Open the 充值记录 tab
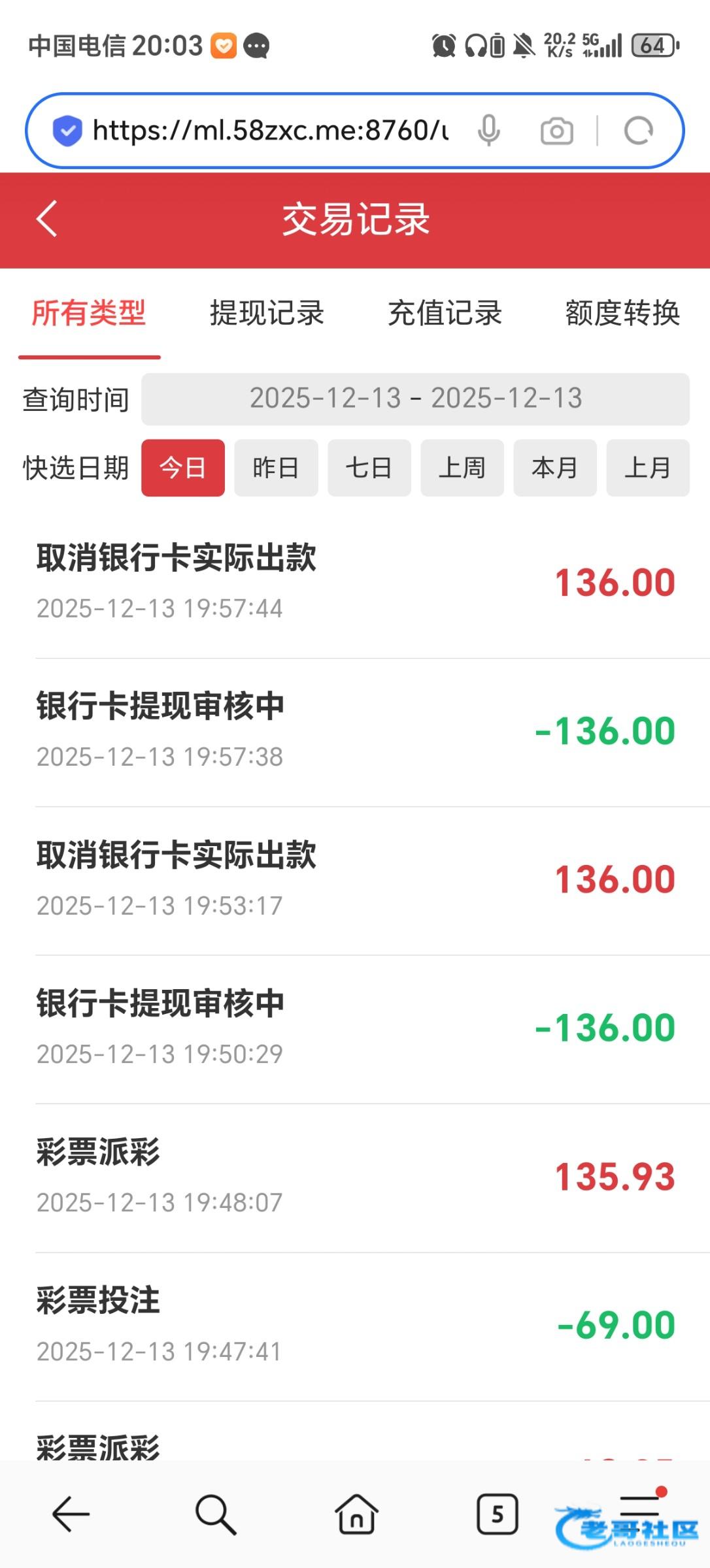This screenshot has height=1568, width=710. coord(445,313)
